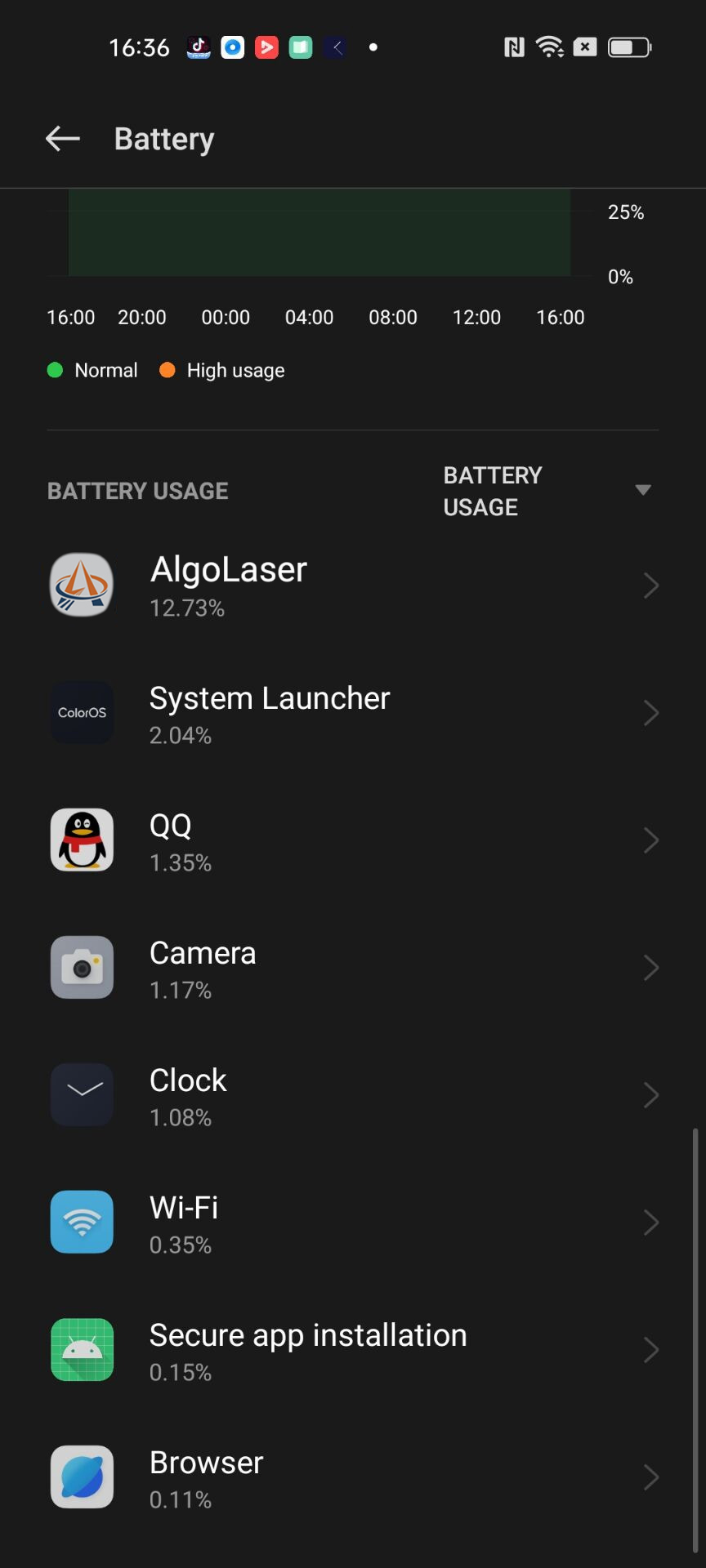
Task: Open QQ battery usage details
Action: coord(353,840)
